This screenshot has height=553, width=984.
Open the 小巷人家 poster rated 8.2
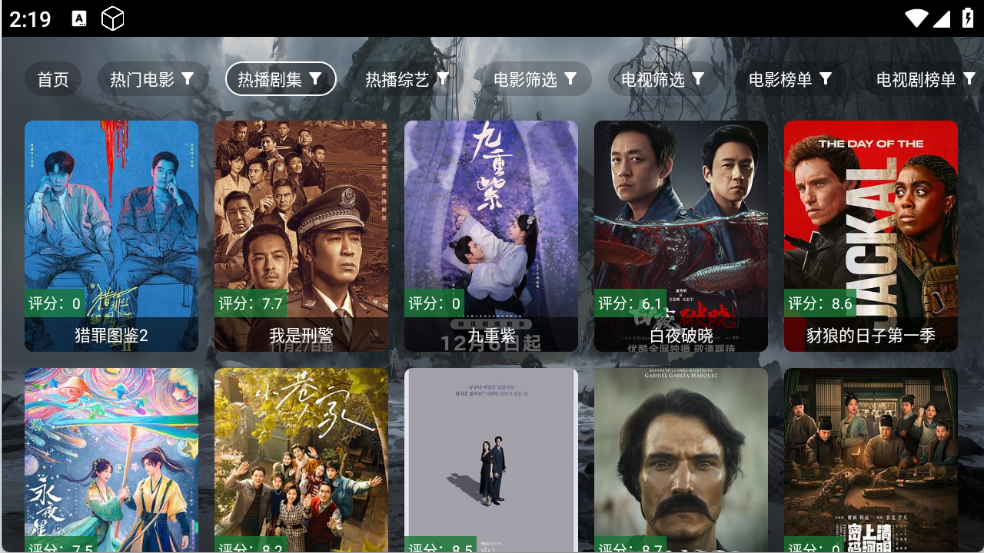pos(301,460)
